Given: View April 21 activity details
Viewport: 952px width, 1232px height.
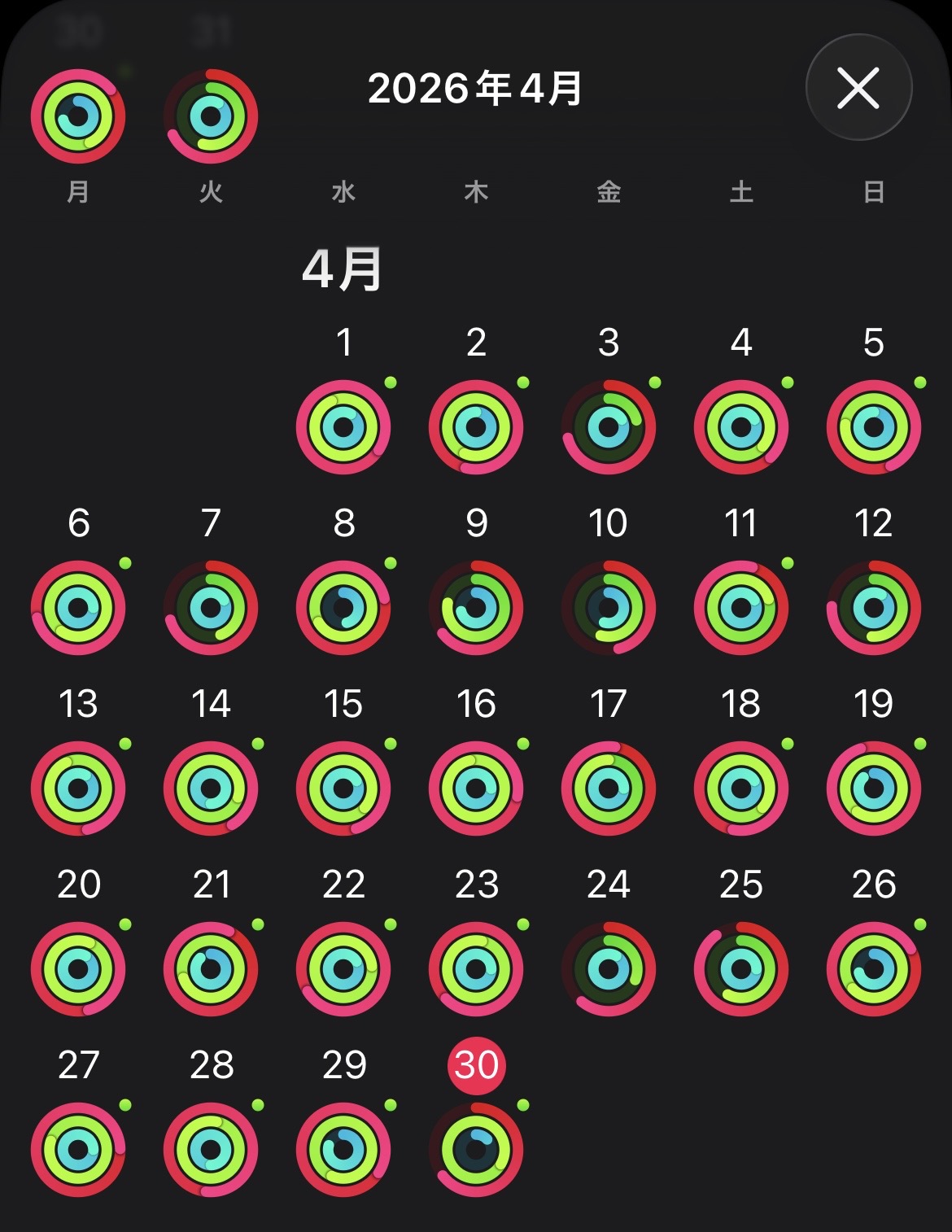Looking at the screenshot, I should 211,968.
